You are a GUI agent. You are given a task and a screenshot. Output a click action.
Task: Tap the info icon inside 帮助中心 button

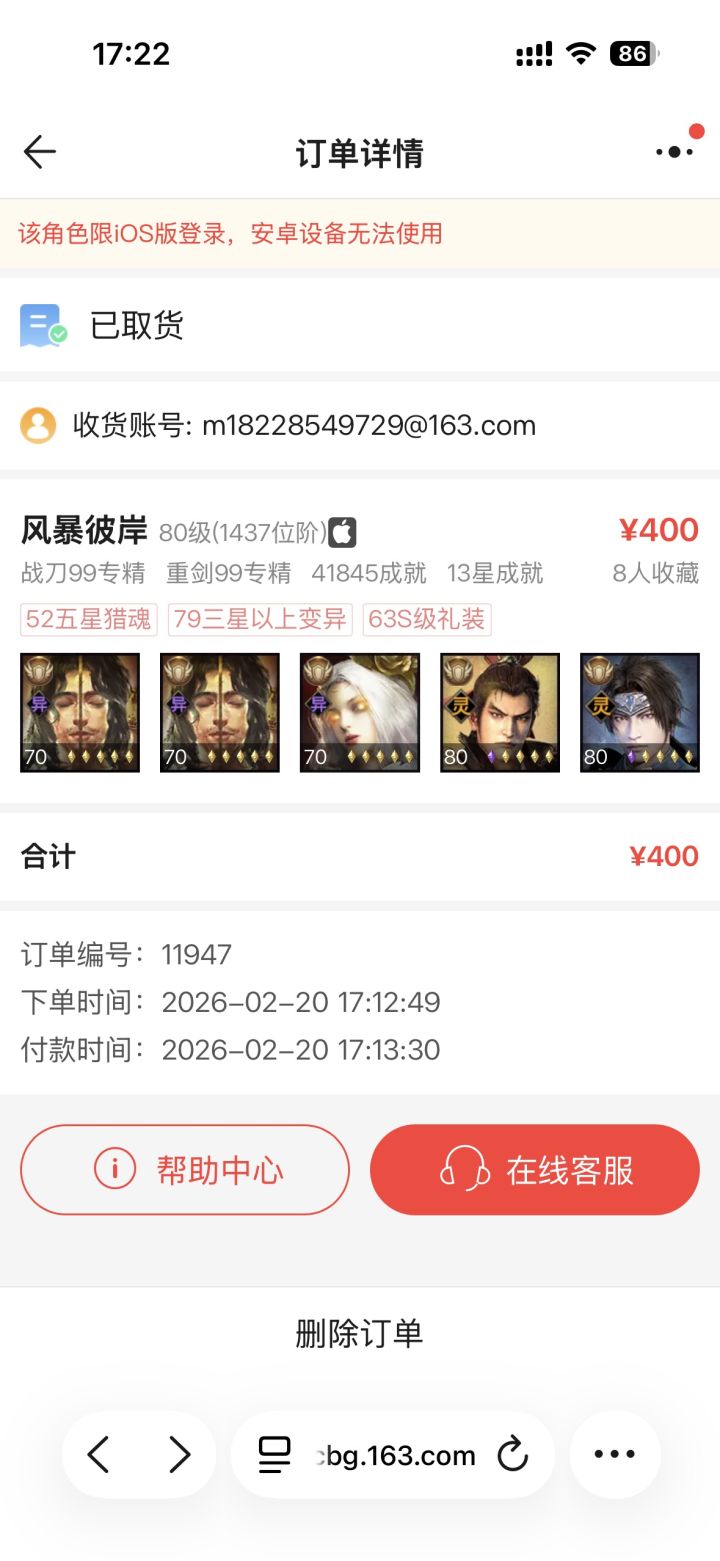(x=117, y=1169)
